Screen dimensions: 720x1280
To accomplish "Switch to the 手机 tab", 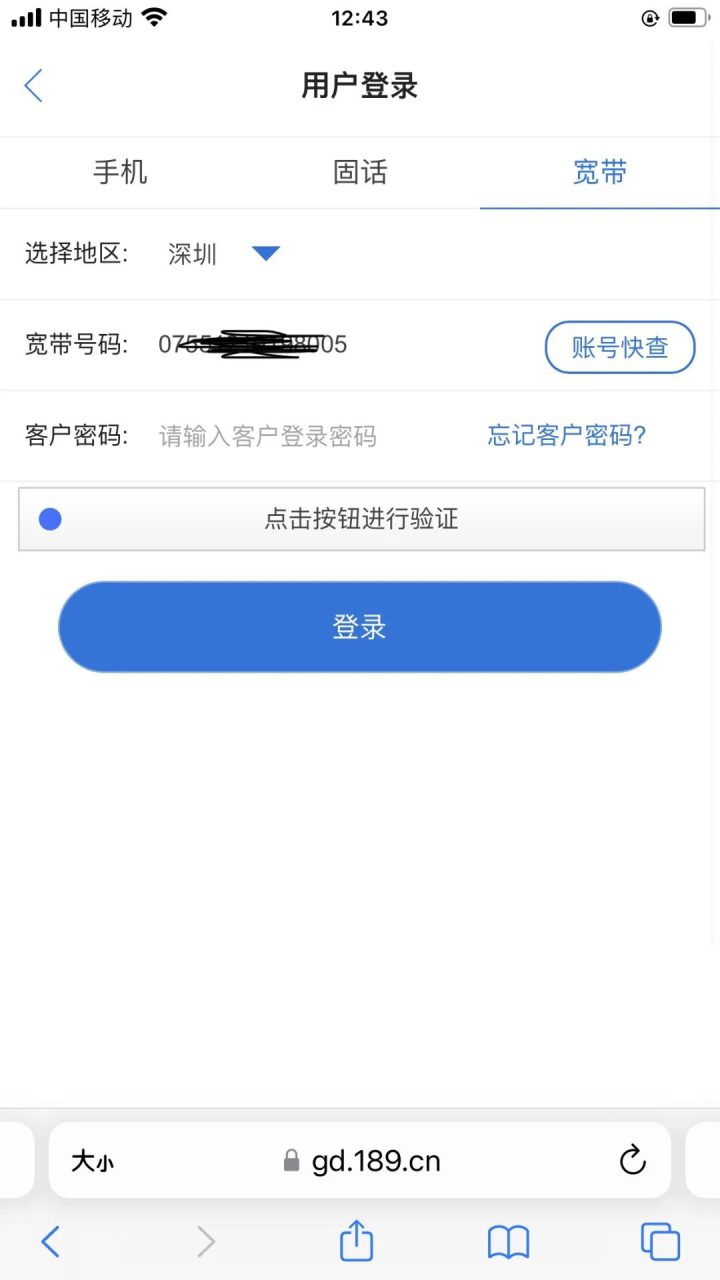I will point(120,172).
